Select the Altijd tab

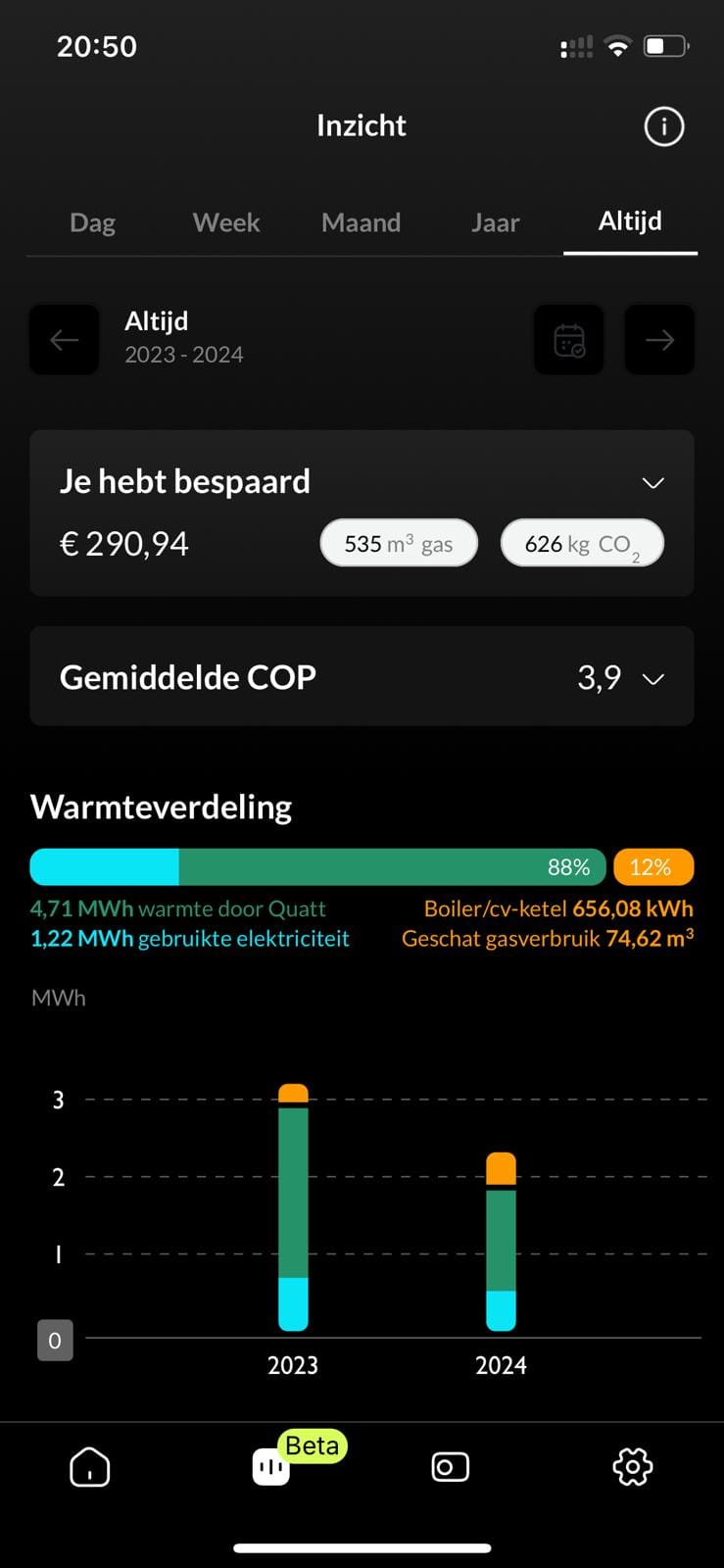(x=630, y=221)
